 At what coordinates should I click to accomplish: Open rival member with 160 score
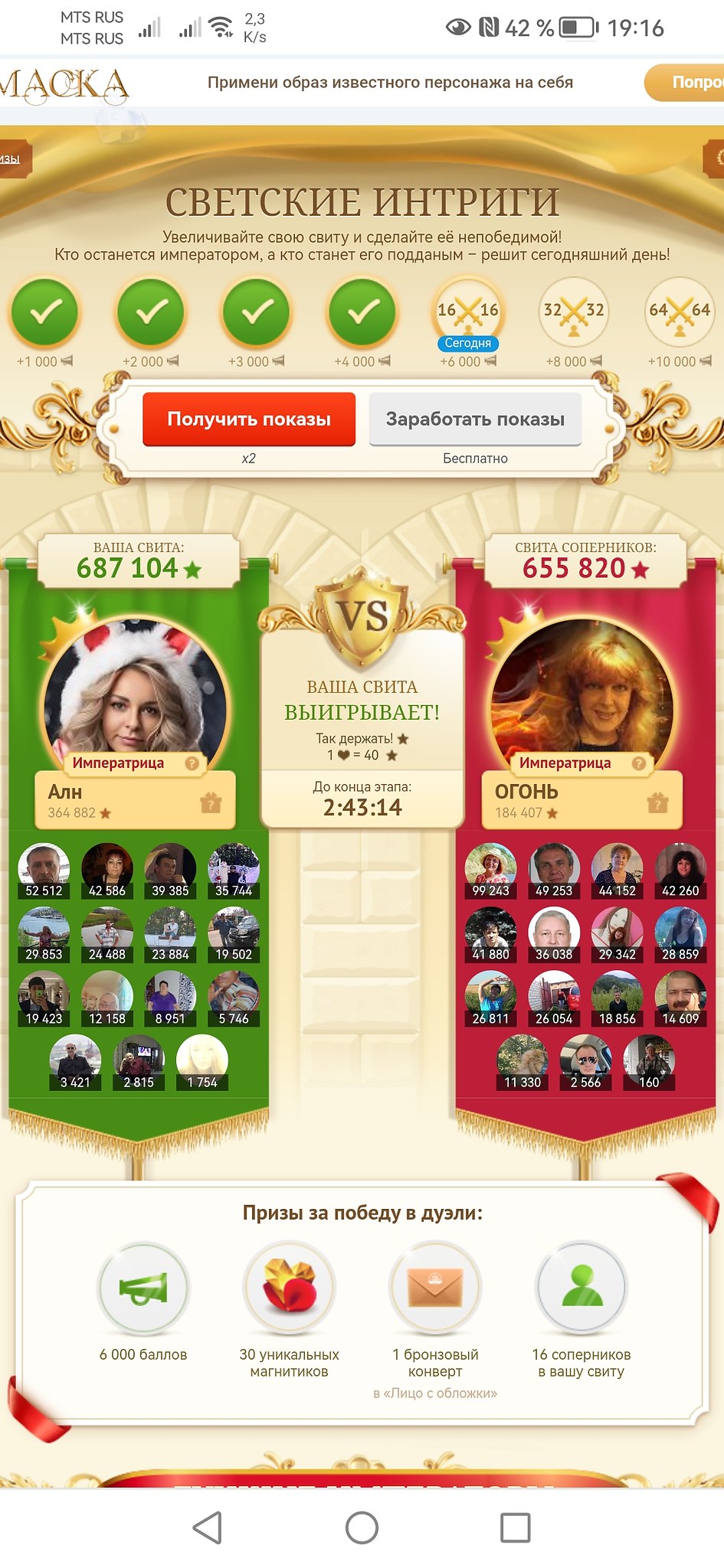tap(648, 1060)
